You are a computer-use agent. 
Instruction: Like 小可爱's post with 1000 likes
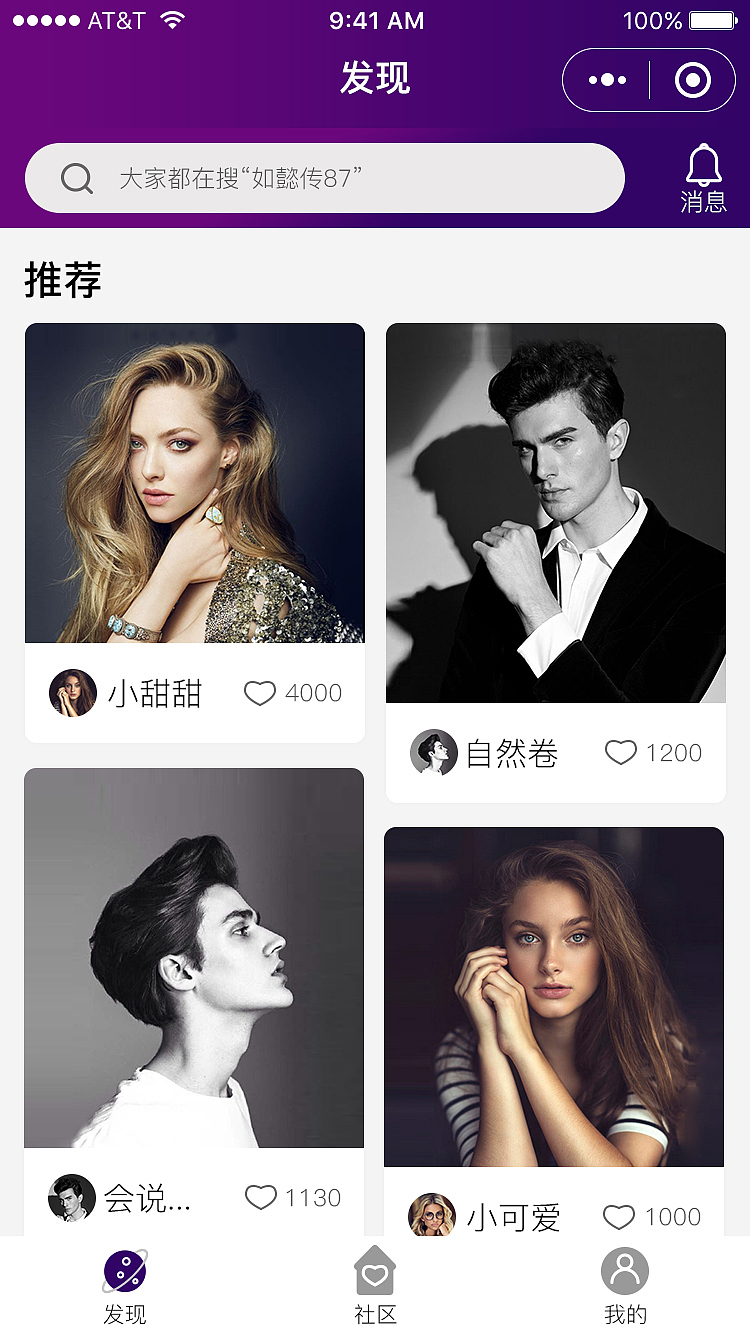click(619, 1217)
